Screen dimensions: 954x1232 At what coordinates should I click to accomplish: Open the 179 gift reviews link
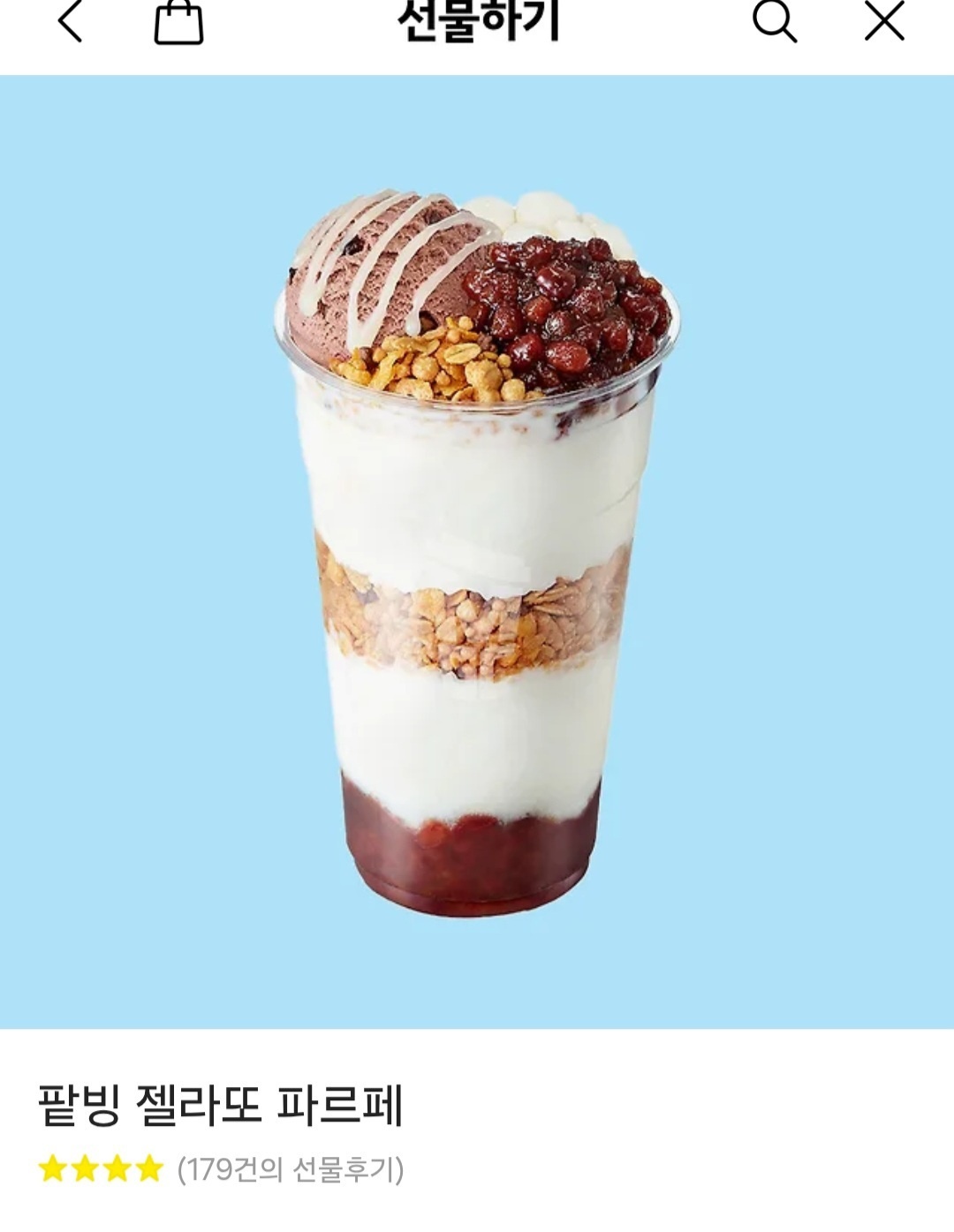click(291, 1169)
